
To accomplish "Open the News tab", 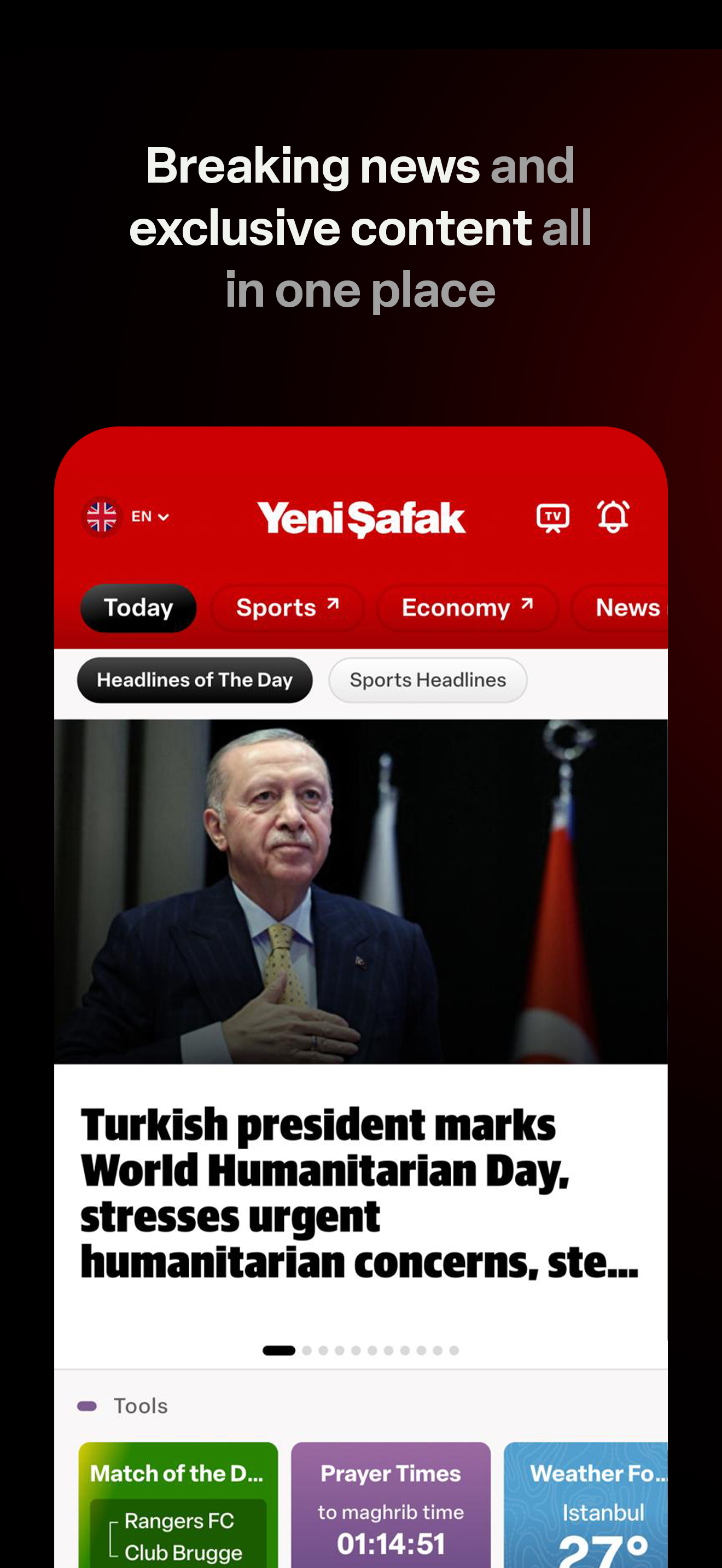I will click(627, 607).
